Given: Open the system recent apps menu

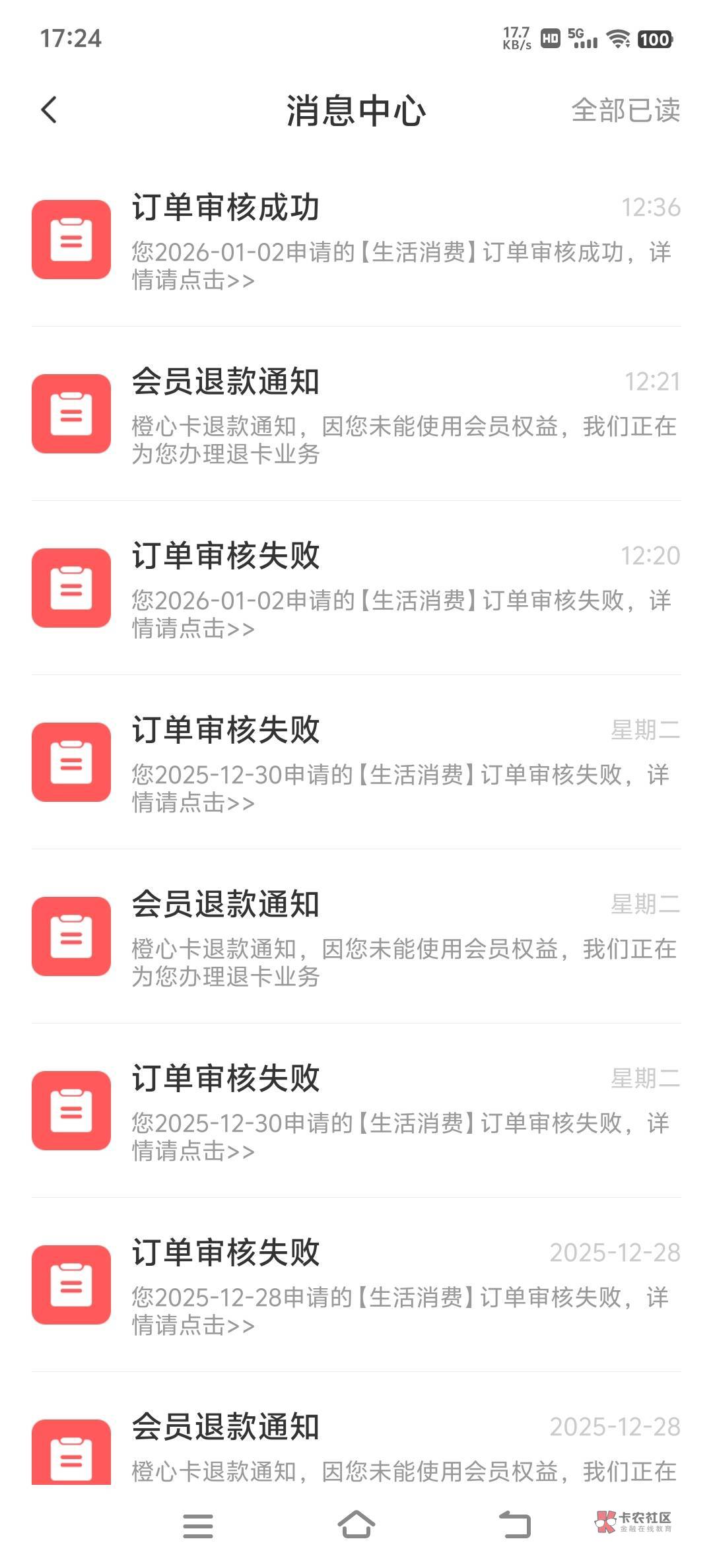Looking at the screenshot, I should pos(197,1526).
